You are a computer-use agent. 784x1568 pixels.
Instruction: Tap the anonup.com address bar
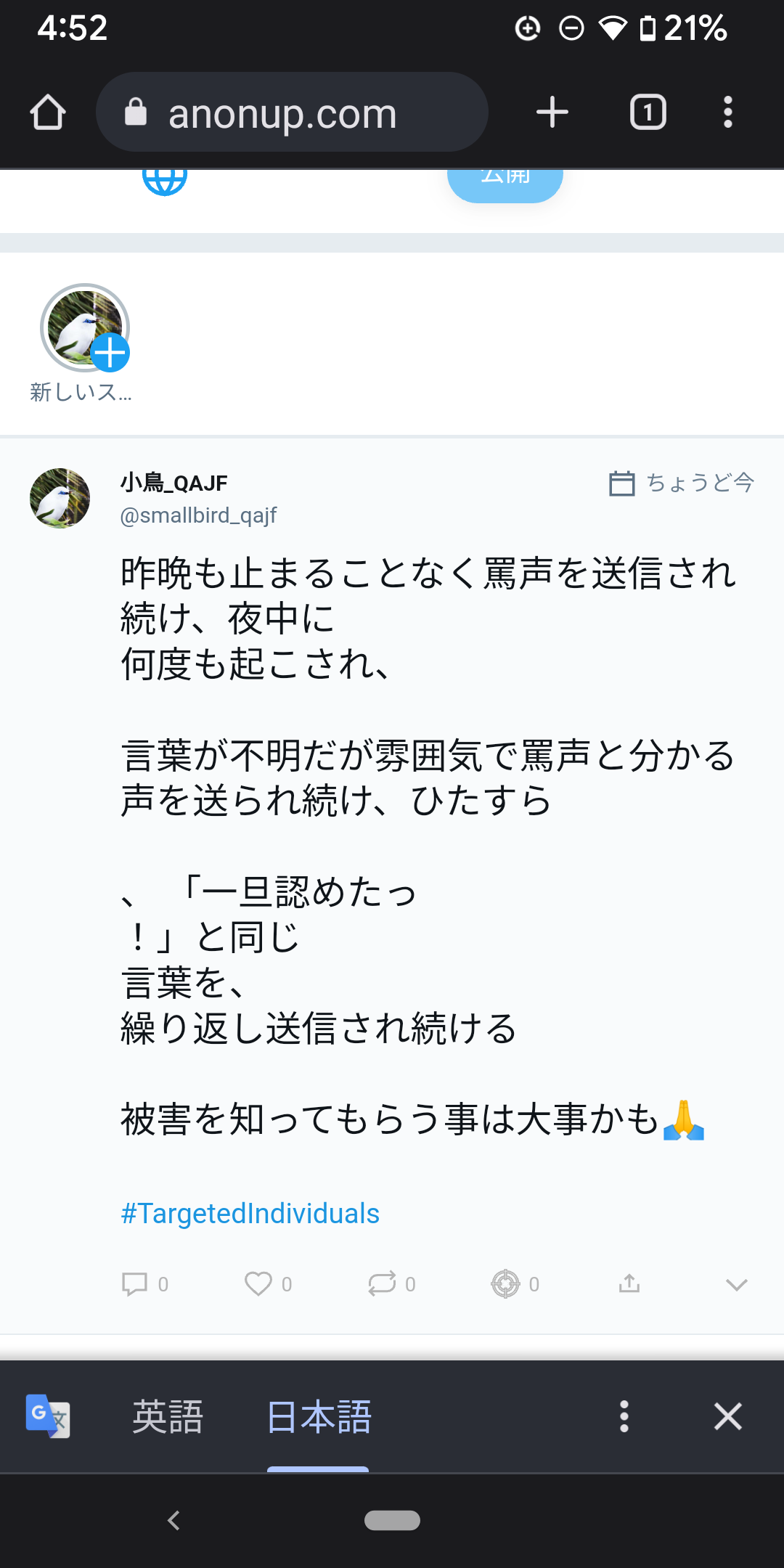point(291,113)
